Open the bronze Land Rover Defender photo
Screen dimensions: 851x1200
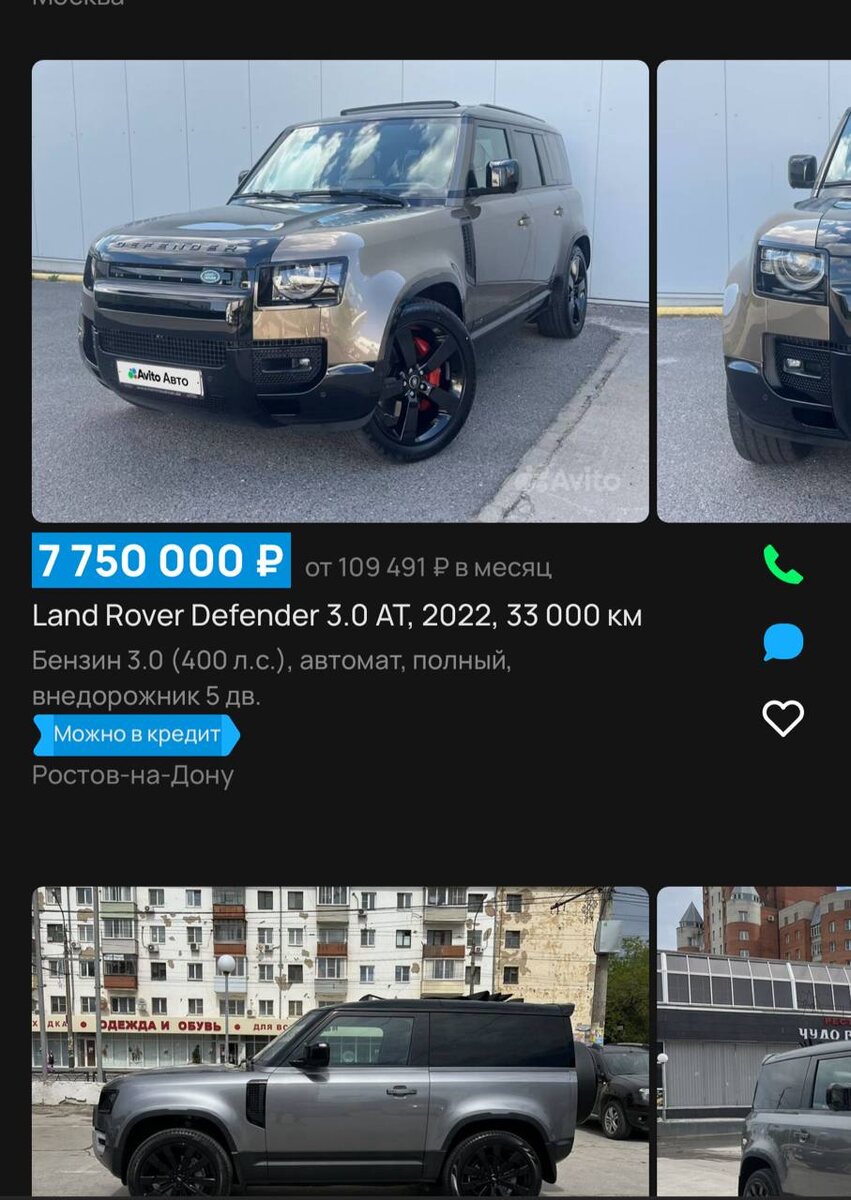340,290
